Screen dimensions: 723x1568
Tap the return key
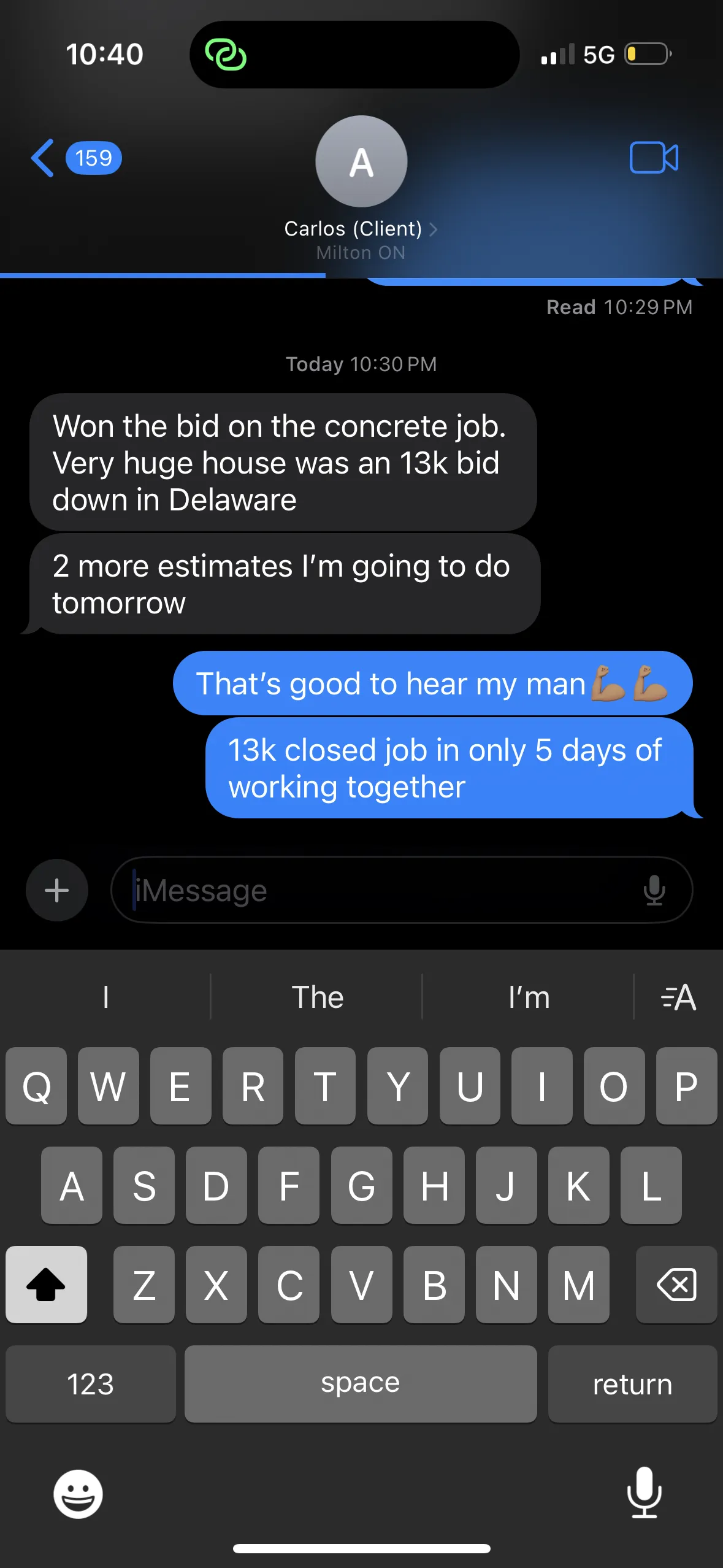pos(632,1384)
